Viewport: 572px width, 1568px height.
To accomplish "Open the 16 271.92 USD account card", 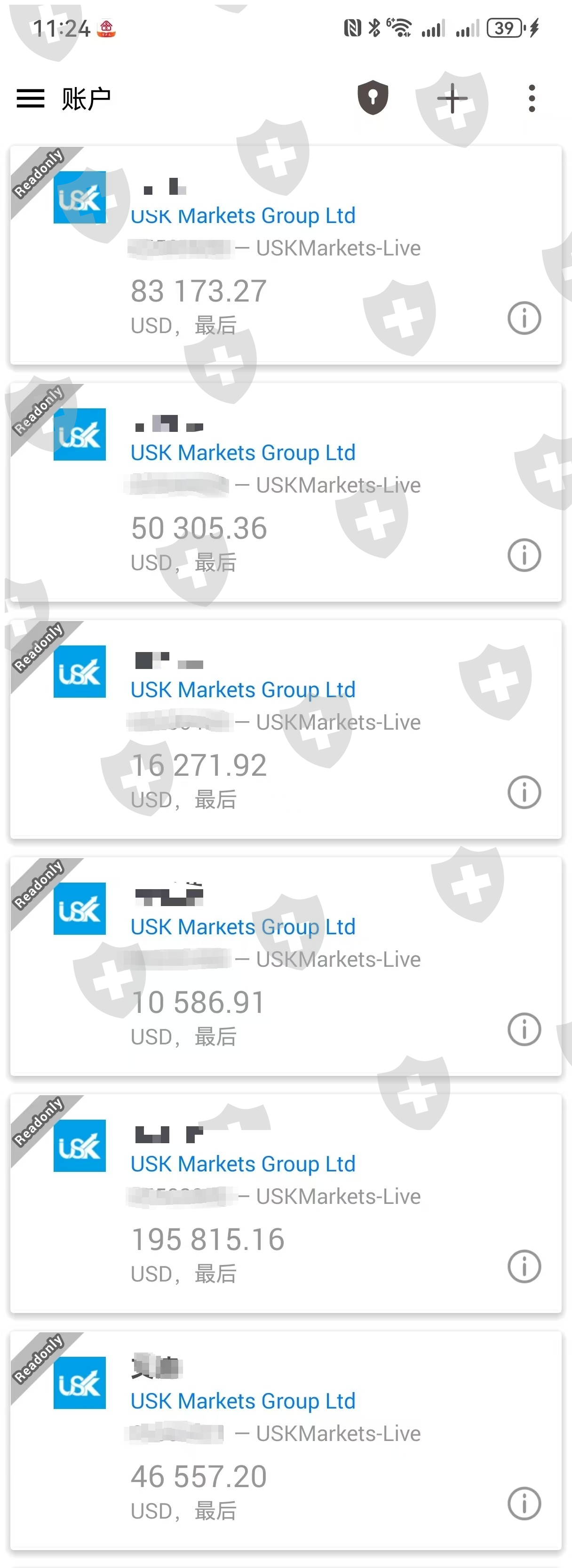I will coord(286,729).
